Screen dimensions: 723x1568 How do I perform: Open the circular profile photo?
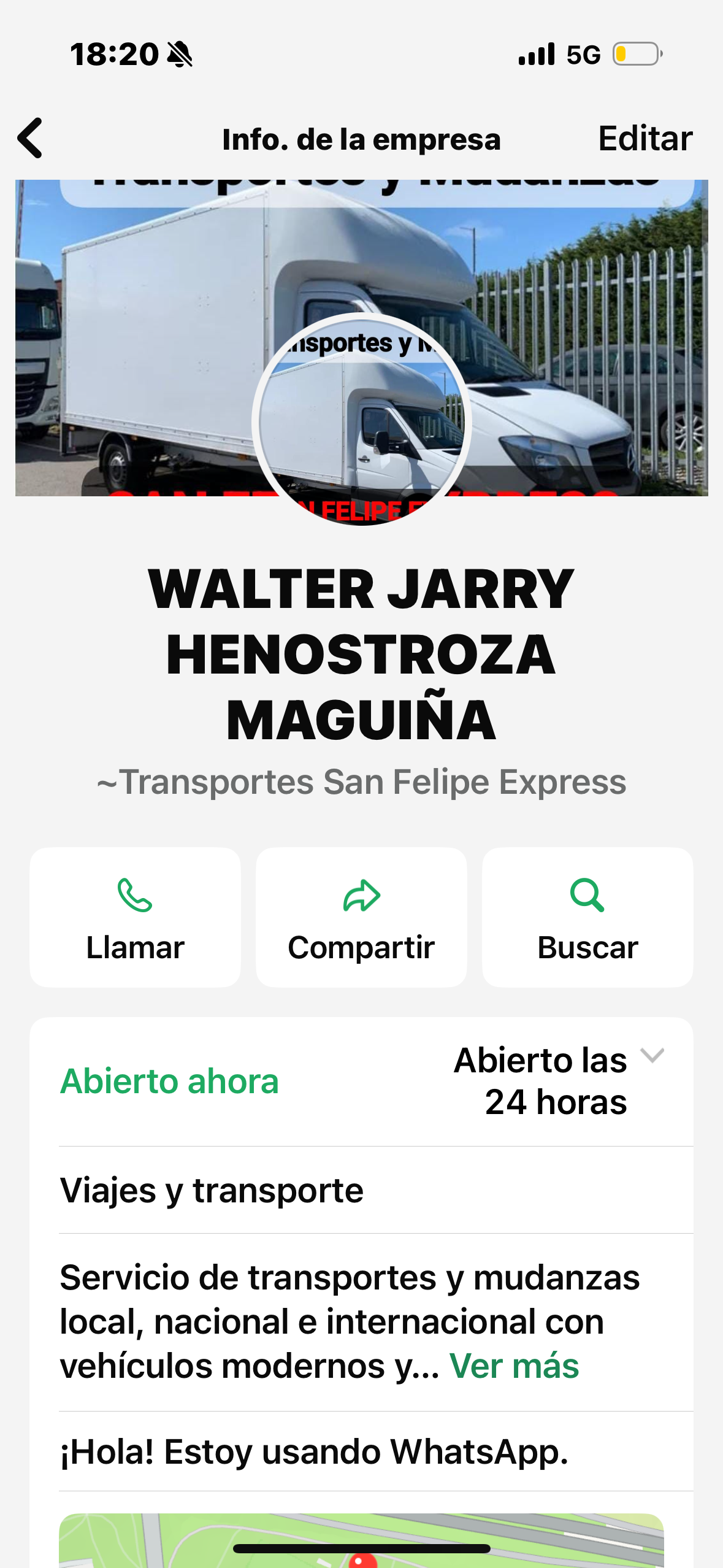tap(361, 420)
